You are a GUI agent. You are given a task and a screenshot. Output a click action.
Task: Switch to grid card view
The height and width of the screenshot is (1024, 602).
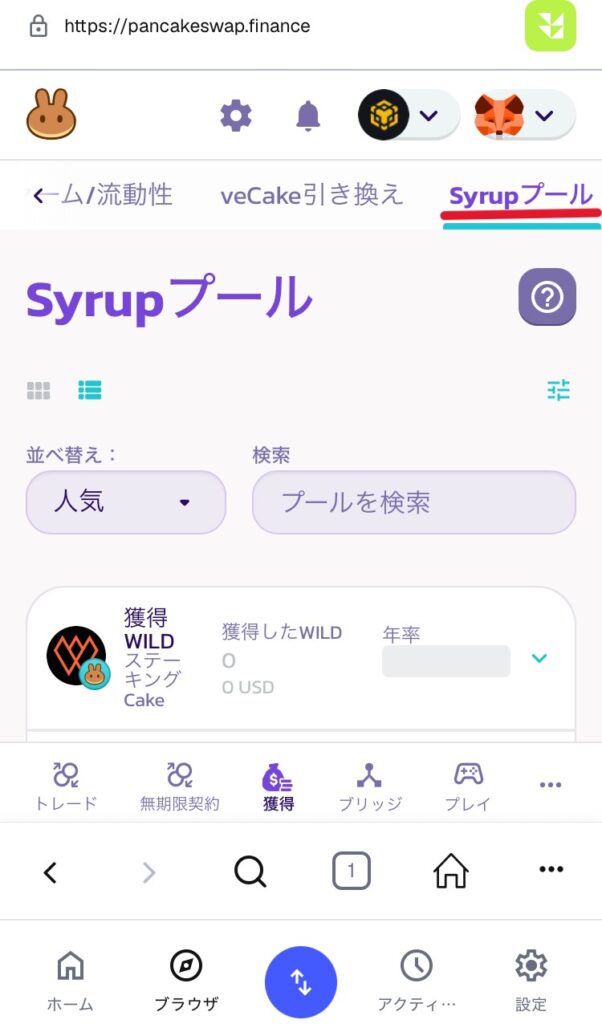coord(38,391)
